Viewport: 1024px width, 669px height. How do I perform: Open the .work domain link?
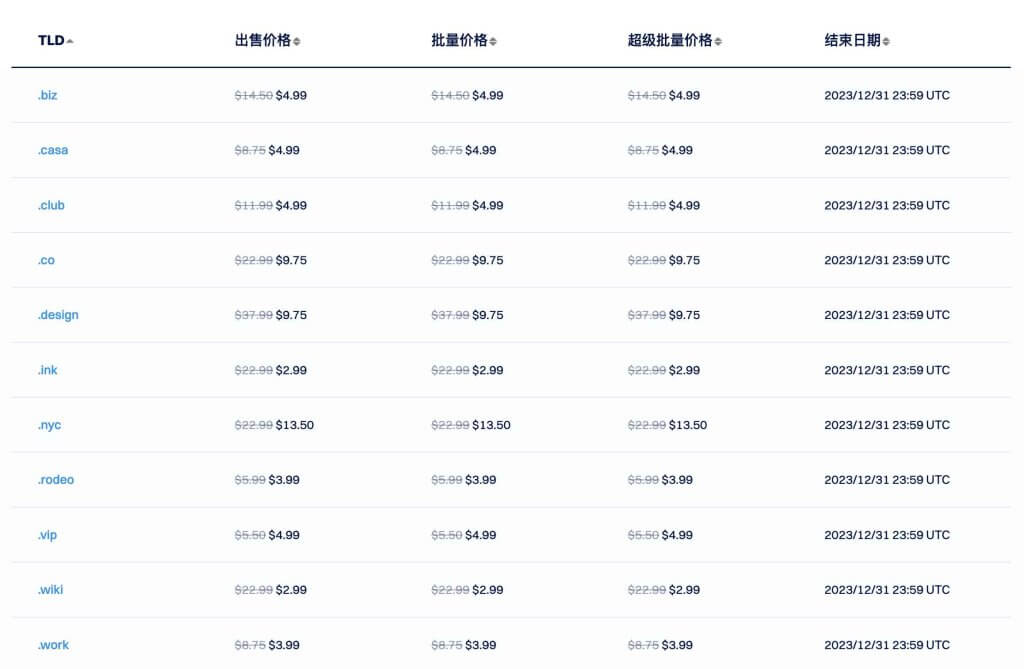click(x=53, y=646)
